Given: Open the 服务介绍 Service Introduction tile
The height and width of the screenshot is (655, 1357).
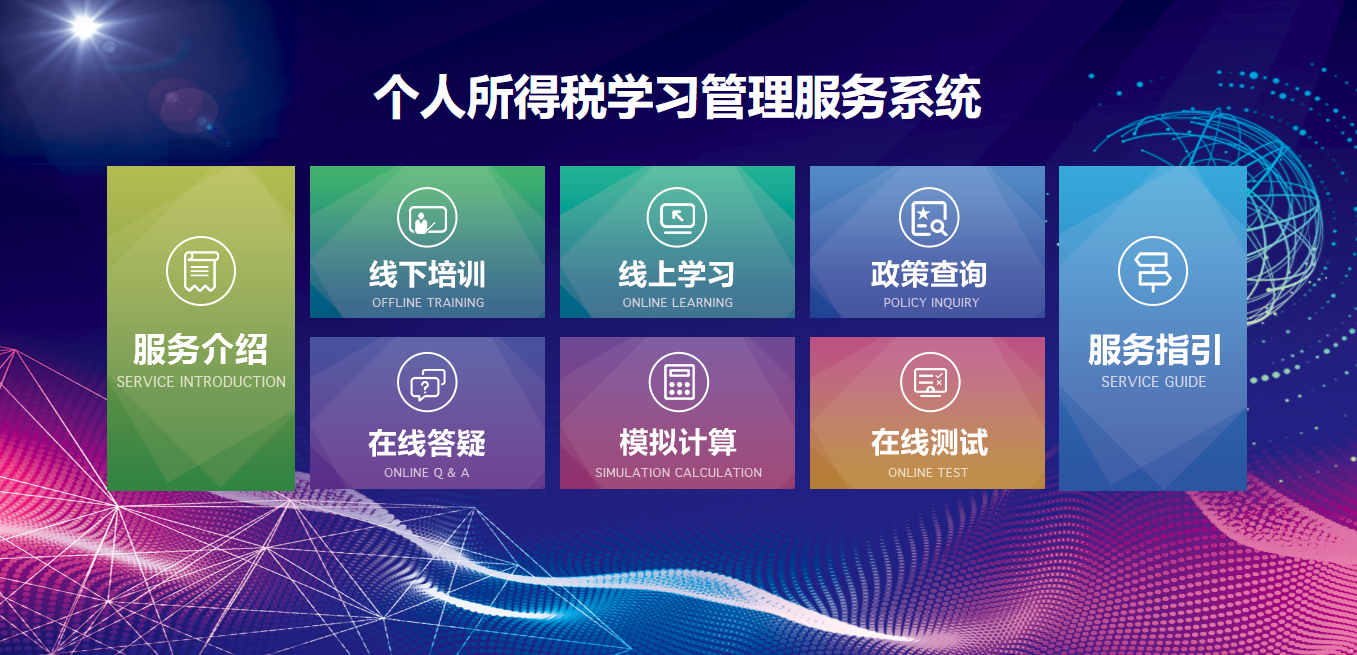Looking at the screenshot, I should click(x=201, y=328).
